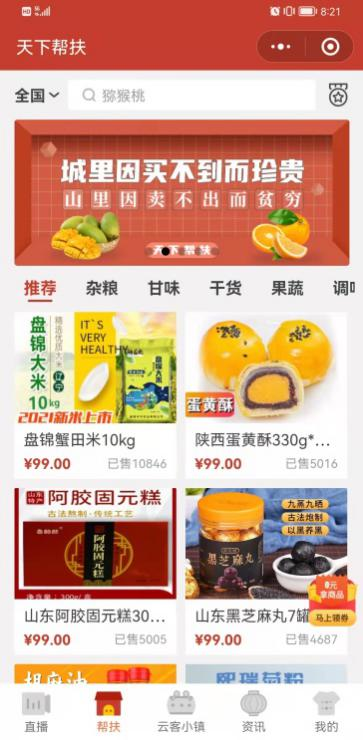Select the 推荐 category tab
This screenshot has width=363, height=740.
(40, 288)
